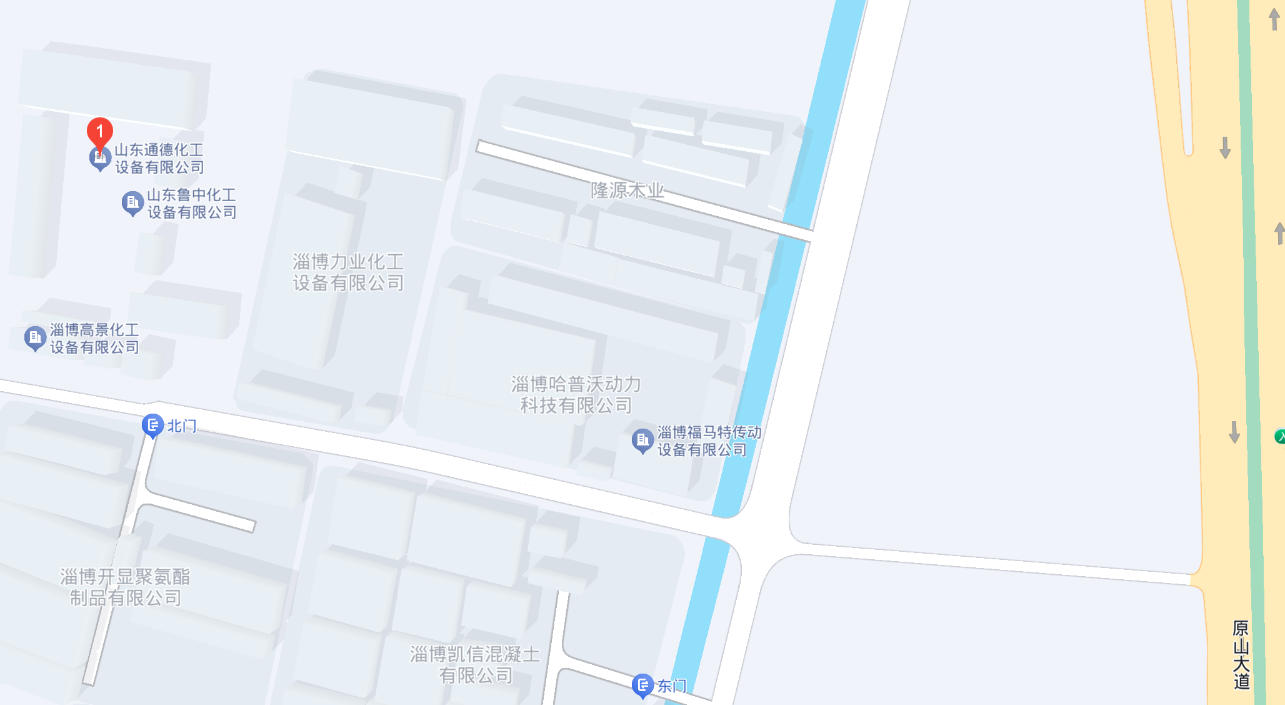Select the 山东鲁中化工设备有限公司 map marker

click(x=132, y=203)
